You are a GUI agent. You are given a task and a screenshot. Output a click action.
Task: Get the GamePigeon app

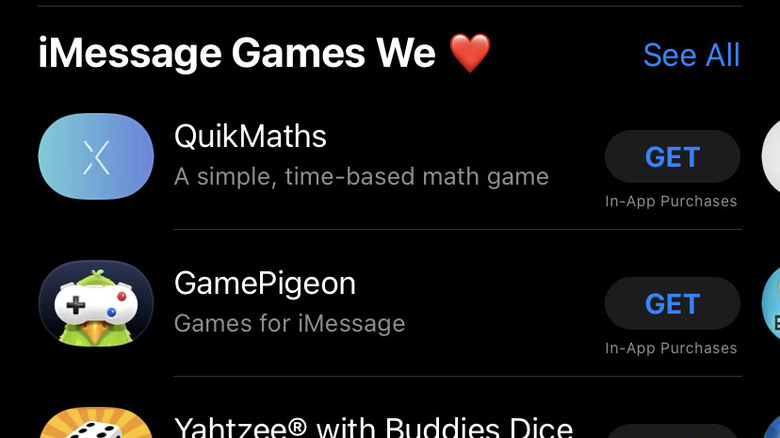click(x=672, y=304)
